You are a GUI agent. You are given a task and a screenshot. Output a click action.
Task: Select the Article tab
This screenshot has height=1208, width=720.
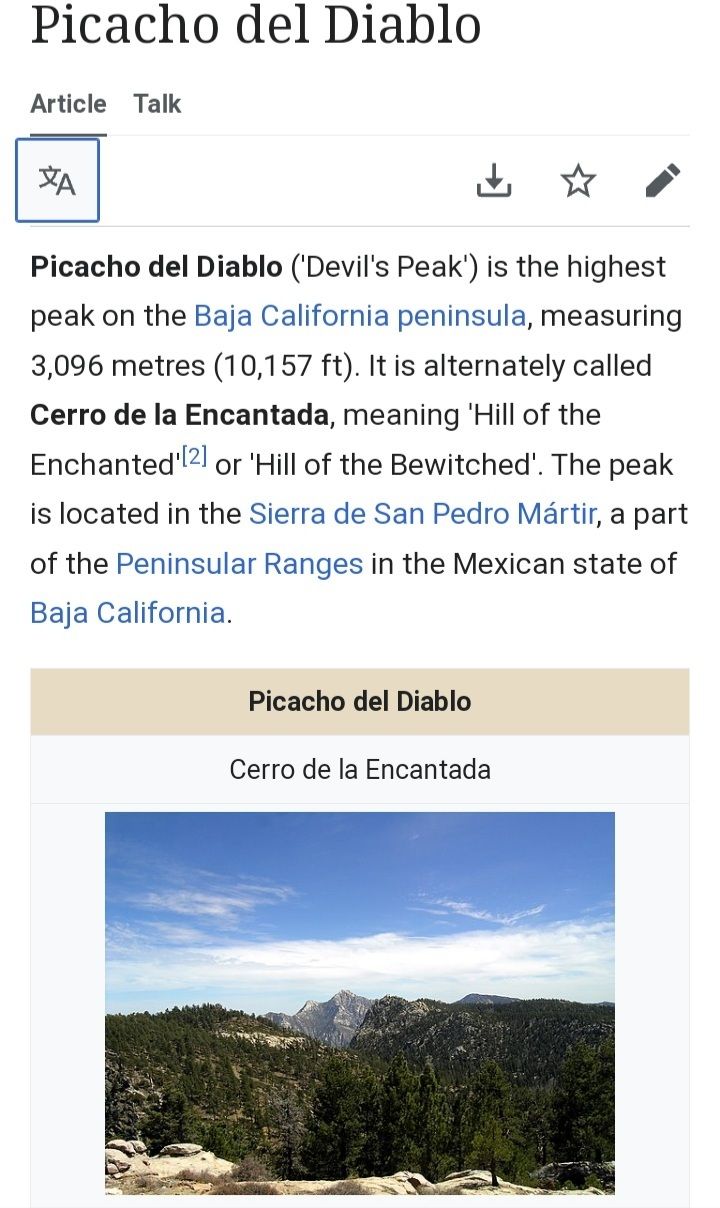coord(68,104)
